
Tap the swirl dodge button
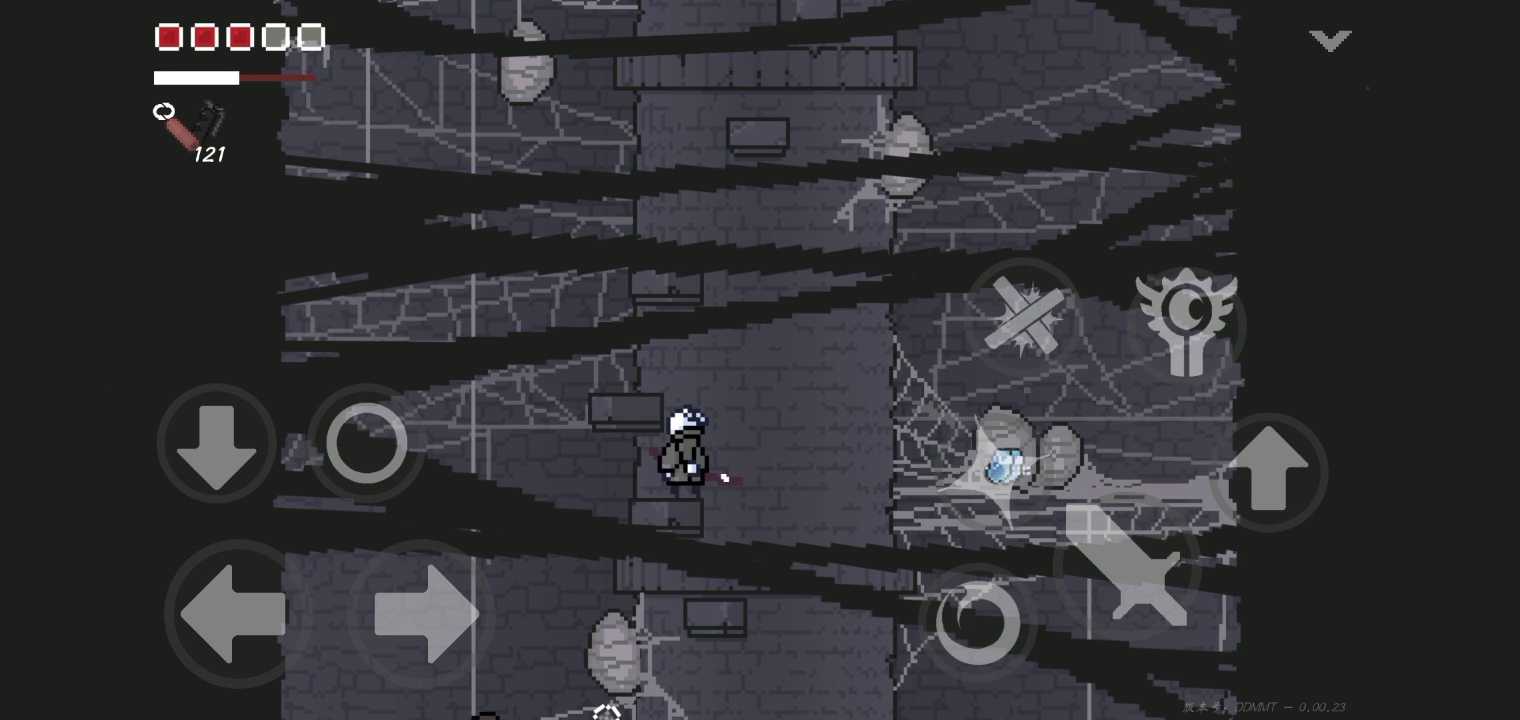(977, 622)
